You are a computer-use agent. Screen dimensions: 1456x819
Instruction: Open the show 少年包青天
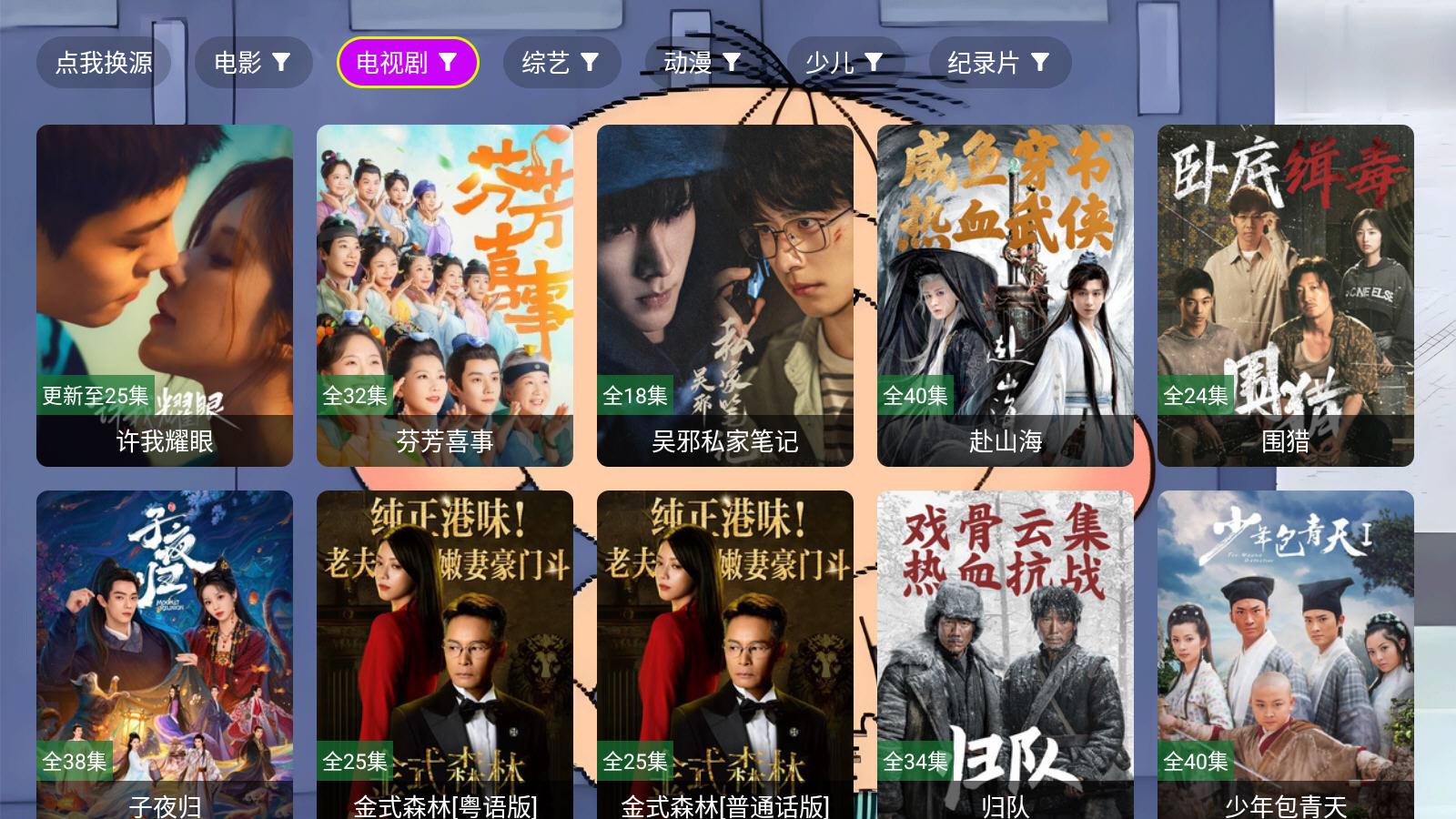pos(1286,655)
